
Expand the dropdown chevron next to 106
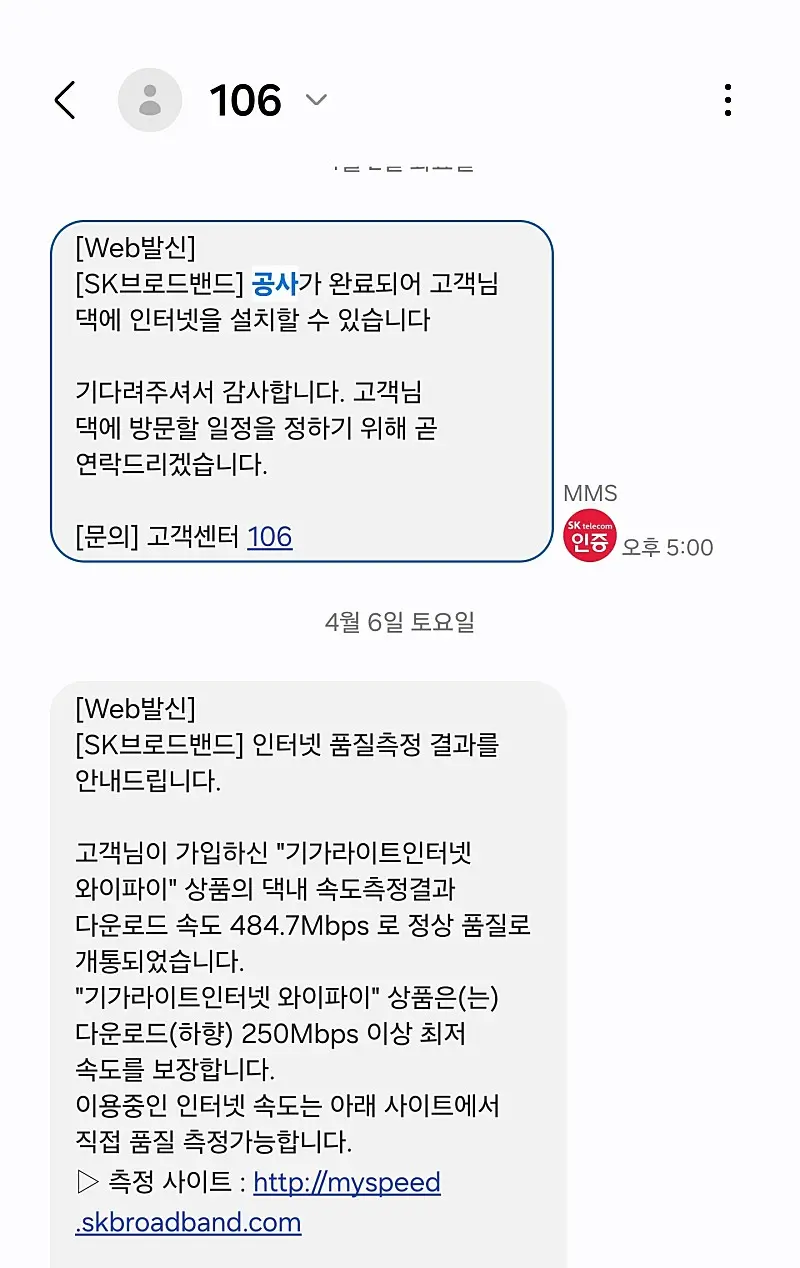coord(316,100)
